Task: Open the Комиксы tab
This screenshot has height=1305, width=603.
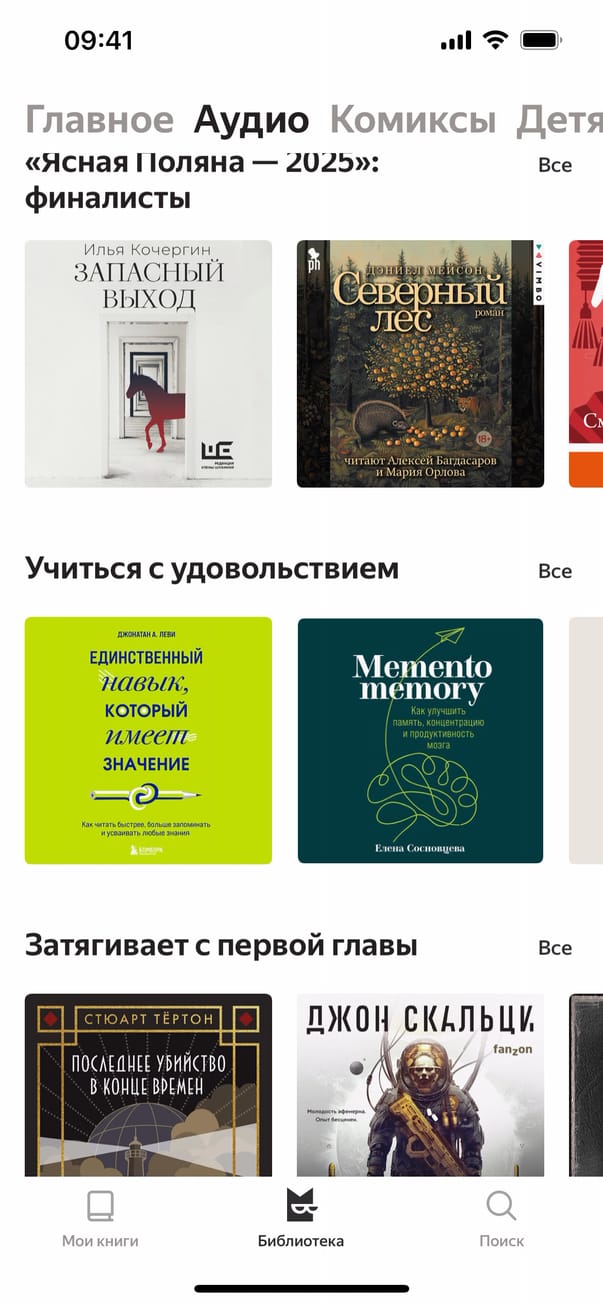Action: tap(412, 120)
